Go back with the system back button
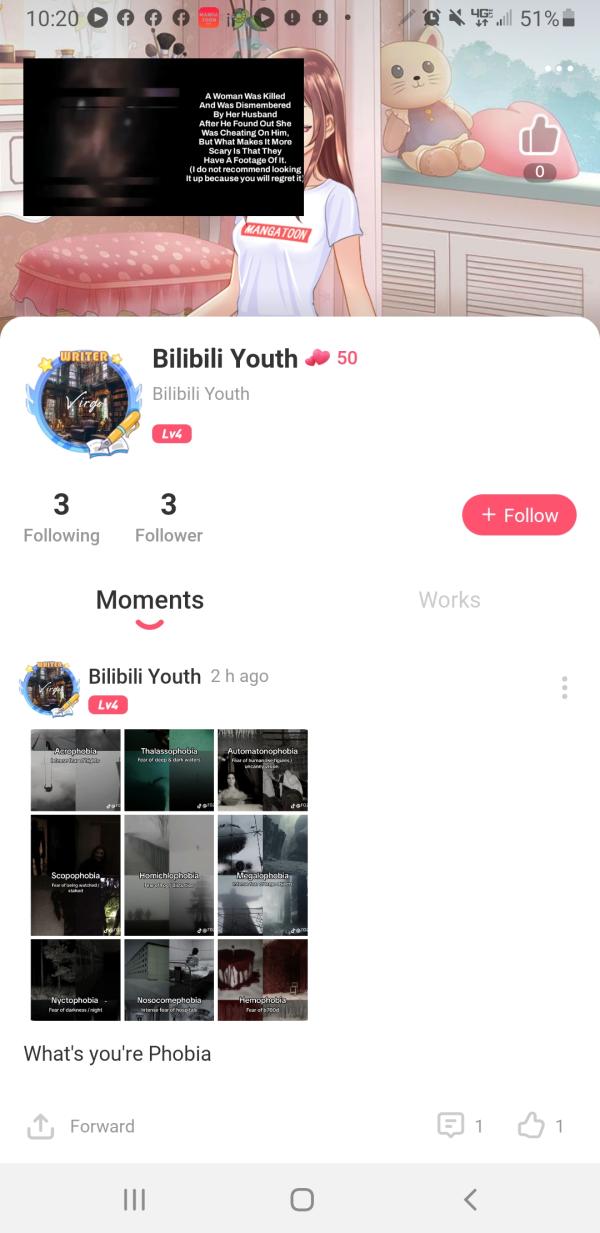This screenshot has width=600, height=1233. [x=470, y=1199]
